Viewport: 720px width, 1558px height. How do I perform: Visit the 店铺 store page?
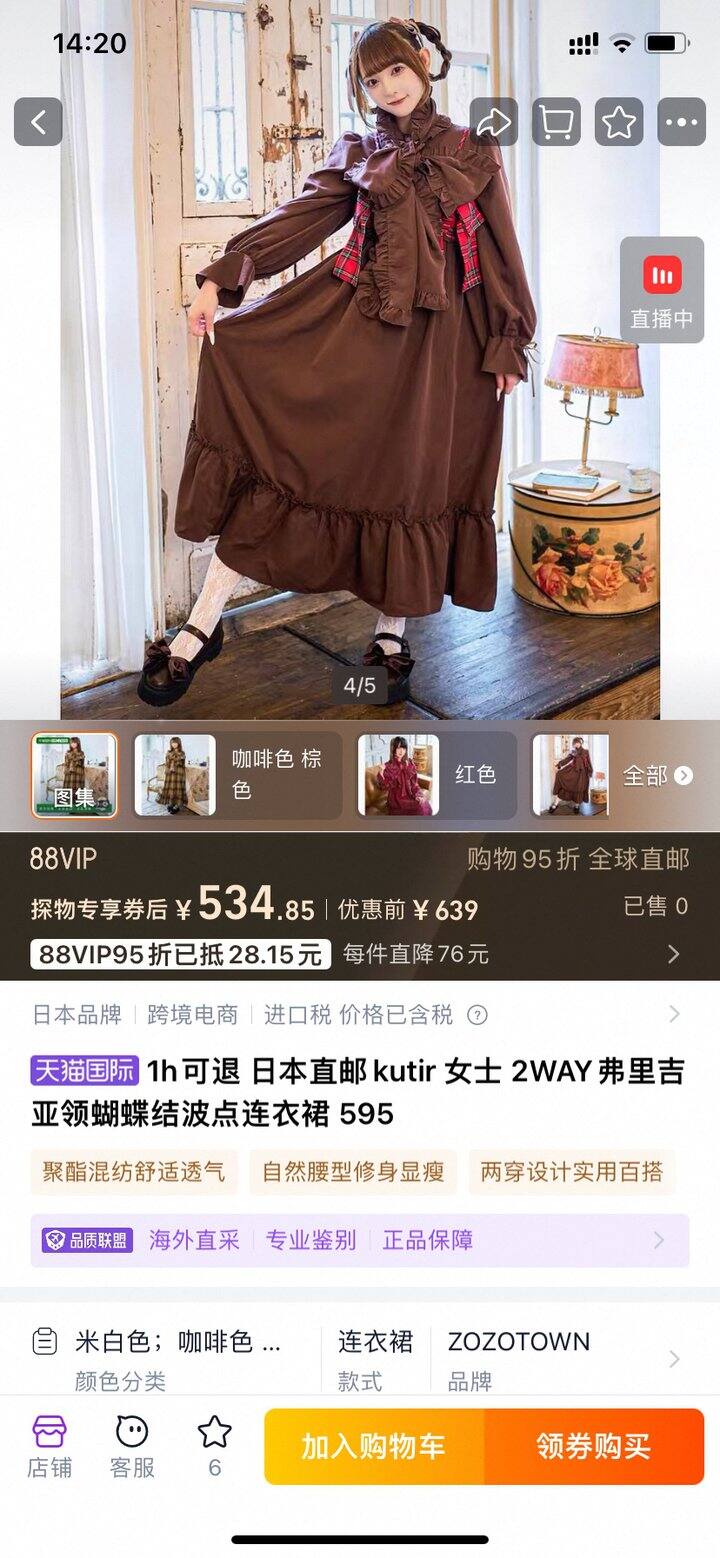pyautogui.click(x=49, y=1446)
